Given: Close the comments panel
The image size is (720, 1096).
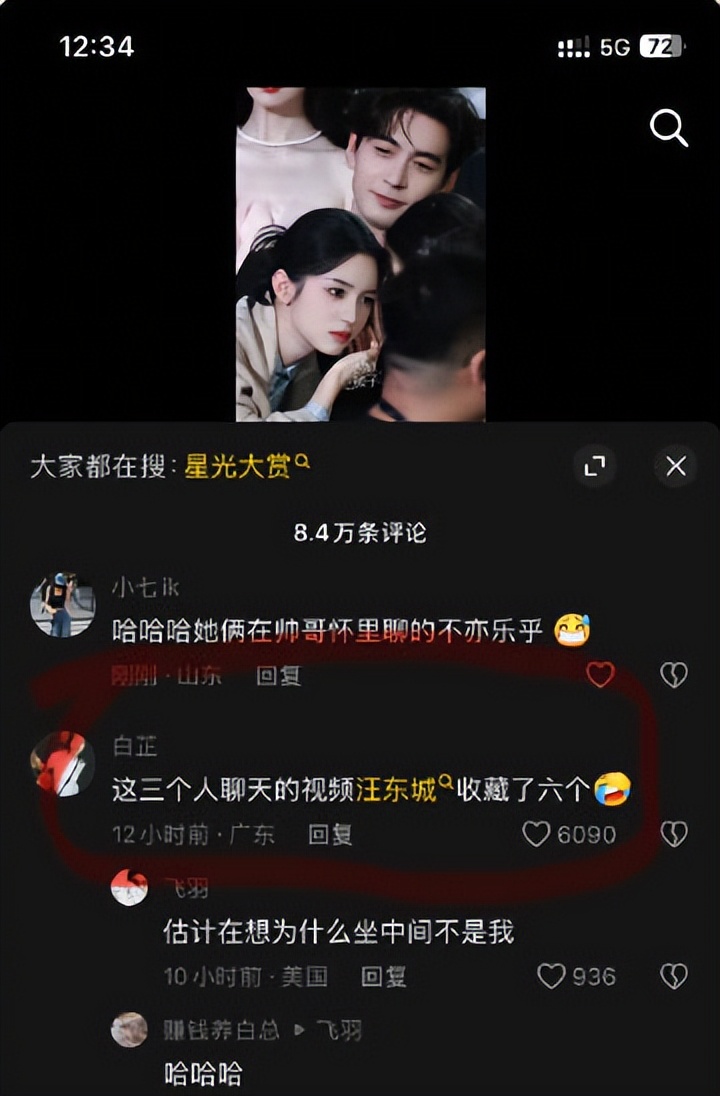Looking at the screenshot, I should tap(676, 466).
